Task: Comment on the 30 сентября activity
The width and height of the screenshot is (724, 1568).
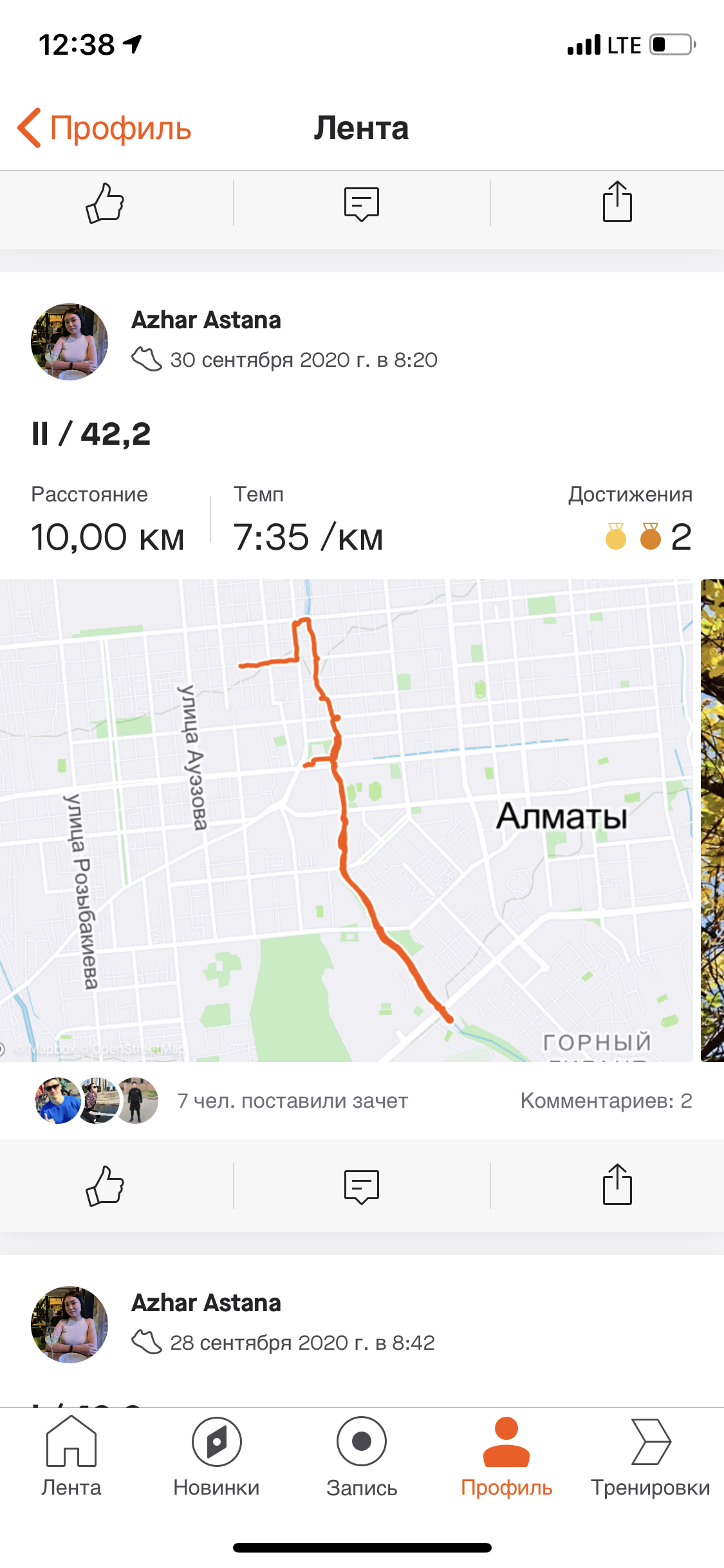Action: tap(361, 1185)
